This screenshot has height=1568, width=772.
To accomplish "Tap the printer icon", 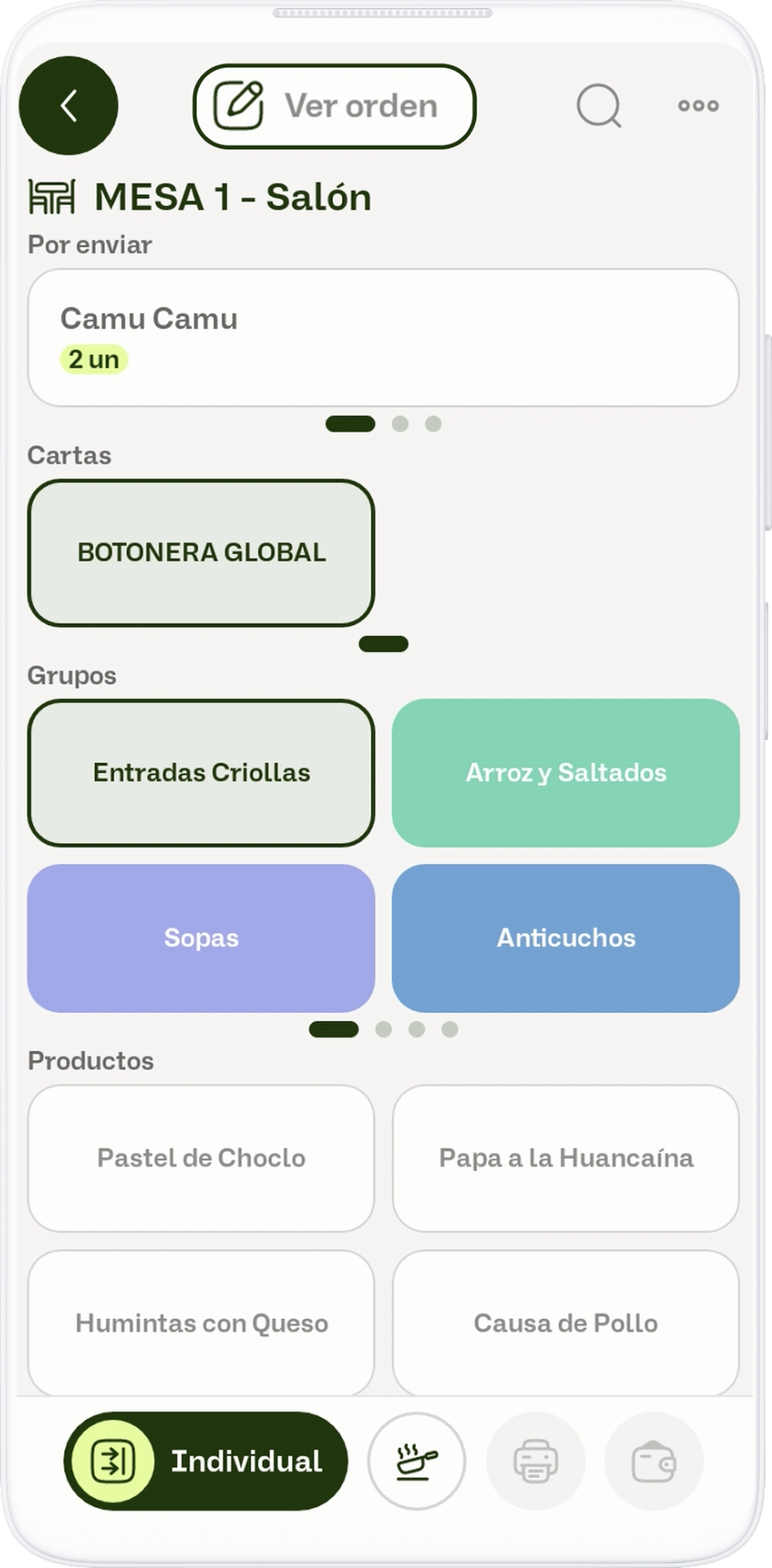I will (536, 1460).
